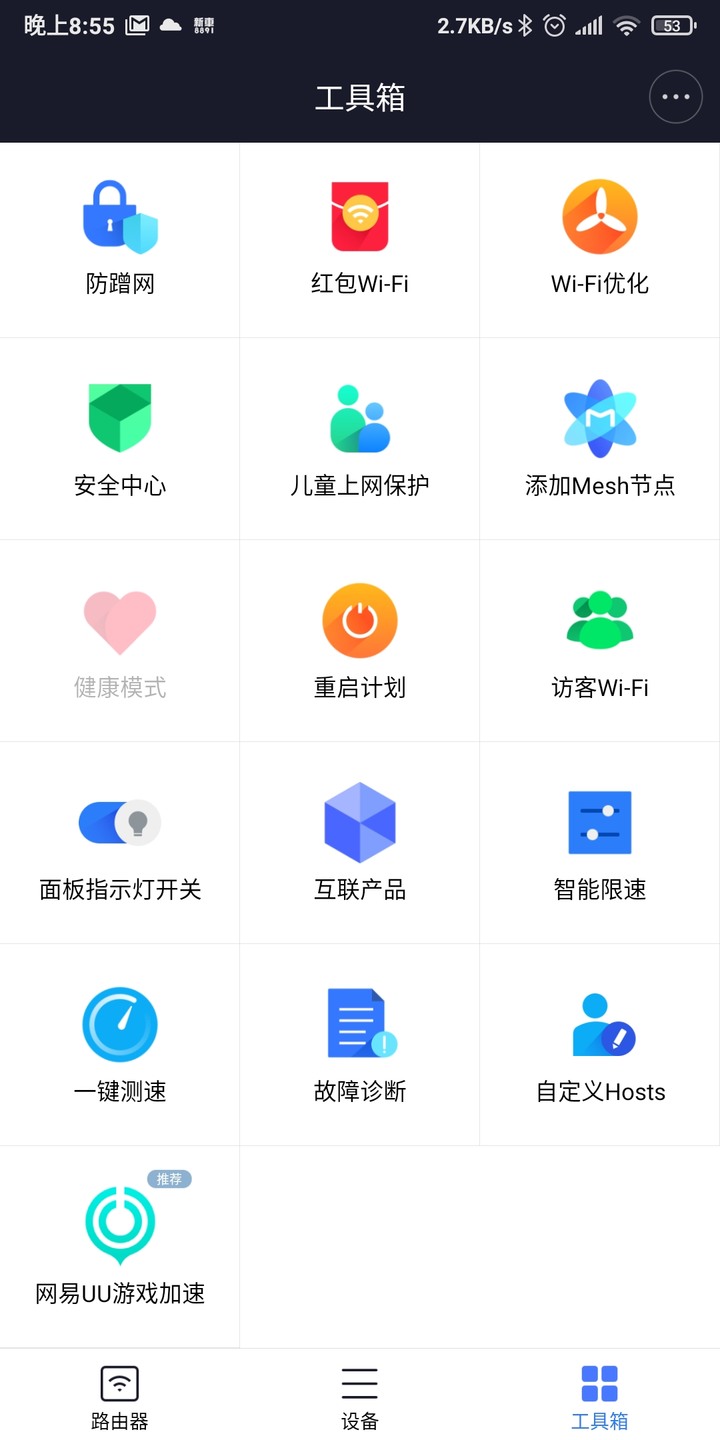Switch to the 设备 tab
The height and width of the screenshot is (1440, 720).
click(x=360, y=1396)
